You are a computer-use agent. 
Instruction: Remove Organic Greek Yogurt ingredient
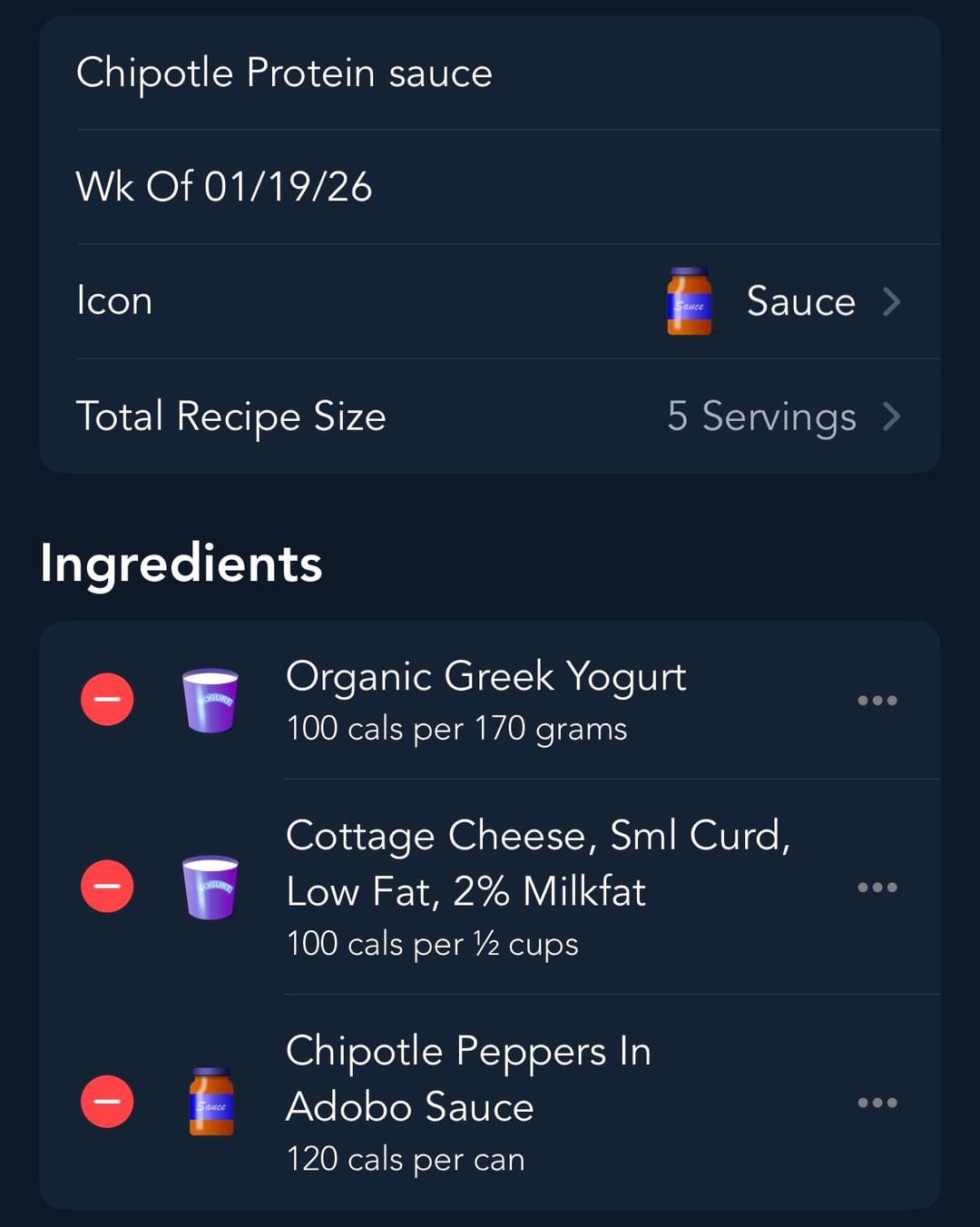tap(107, 700)
